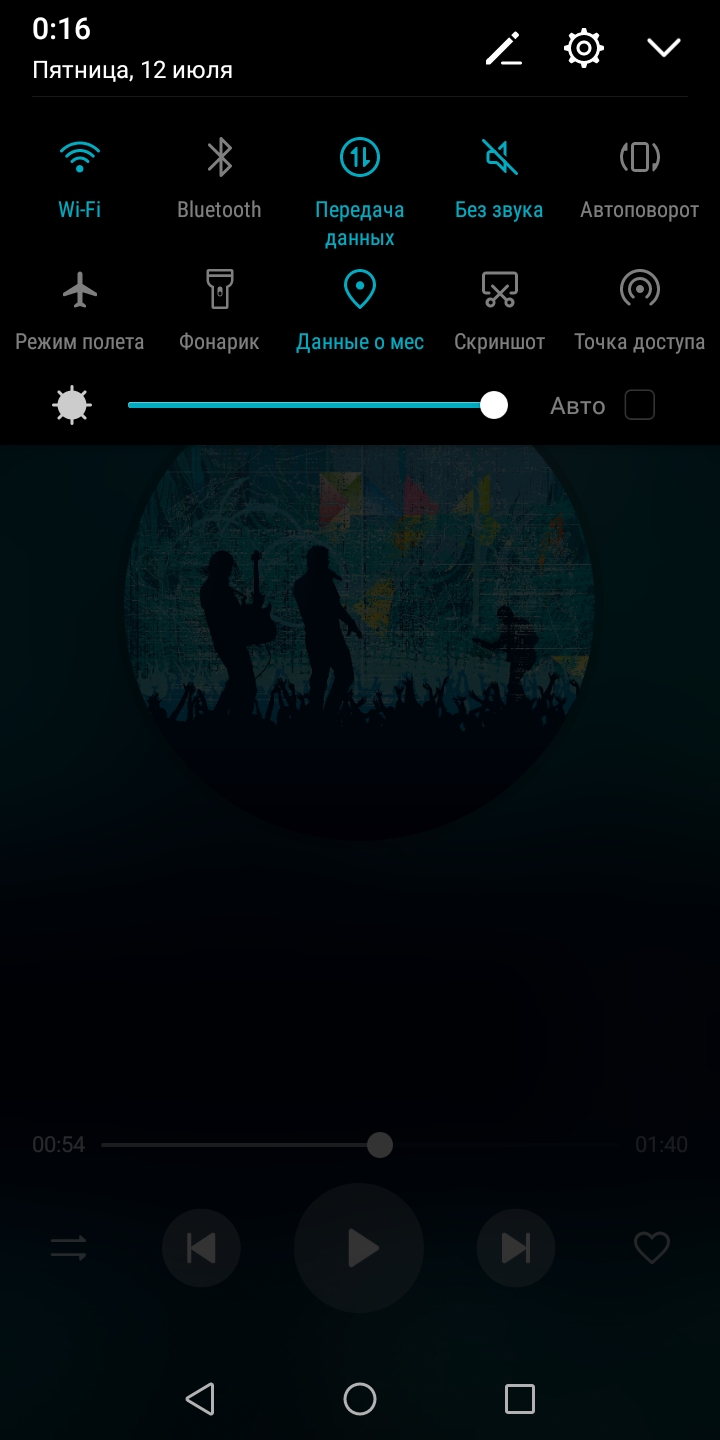Turn on Режим полета airplane mode

click(x=80, y=290)
